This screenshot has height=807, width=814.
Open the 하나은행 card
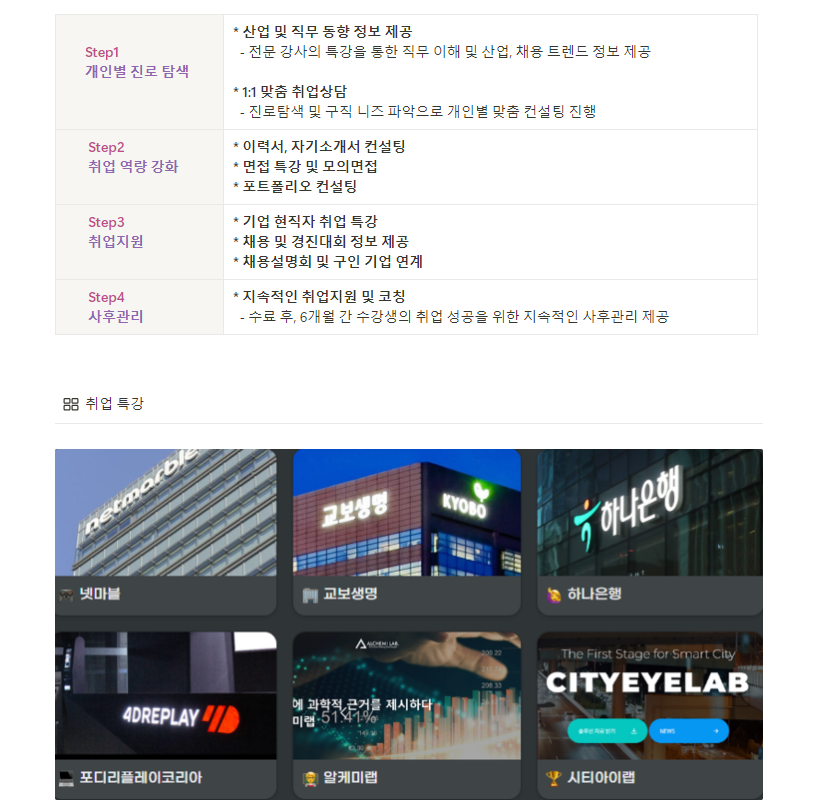[649, 530]
